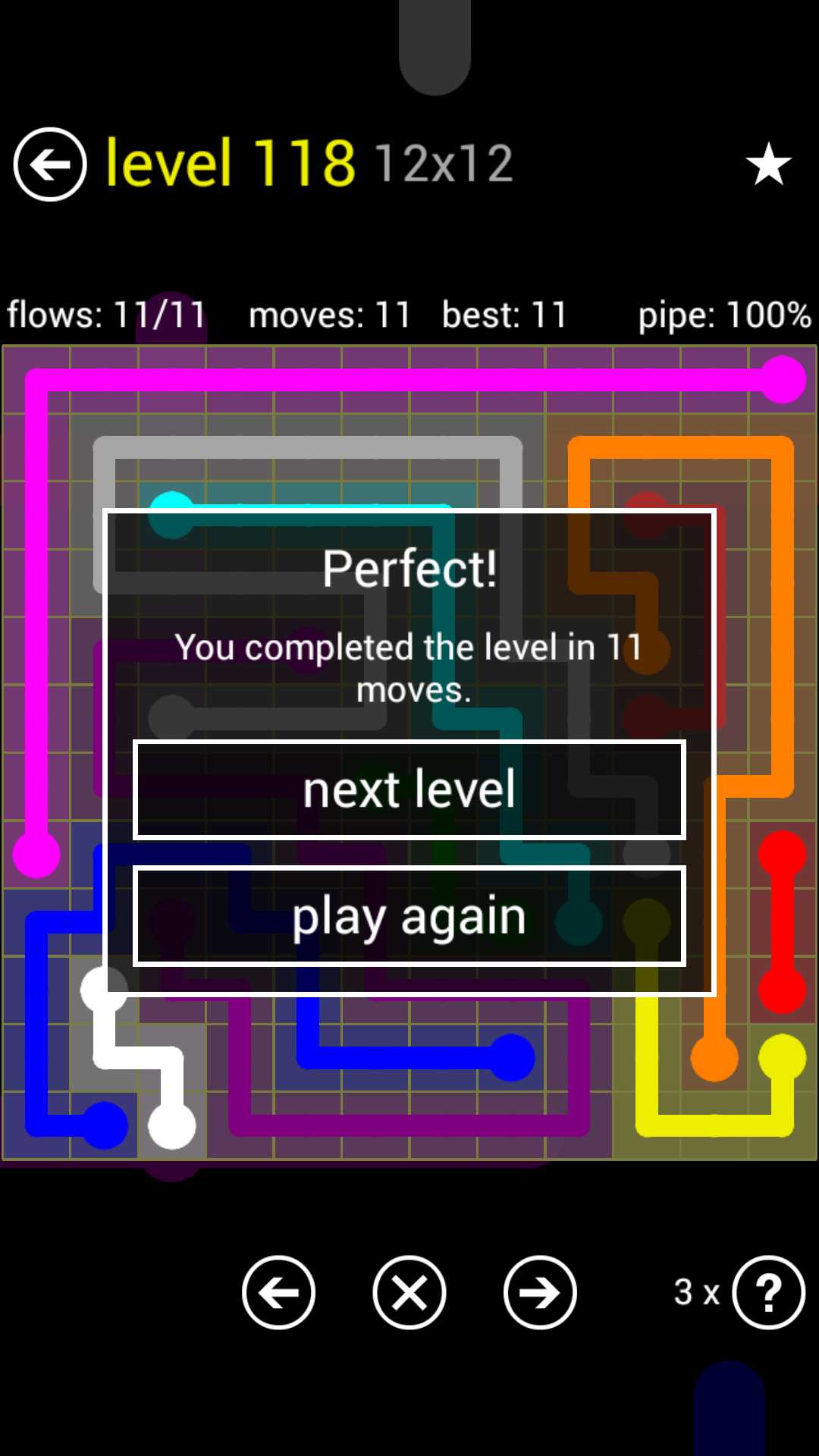Viewport: 819px width, 1456px height.
Task: Go back using the top-left arrow
Action: 50,164
